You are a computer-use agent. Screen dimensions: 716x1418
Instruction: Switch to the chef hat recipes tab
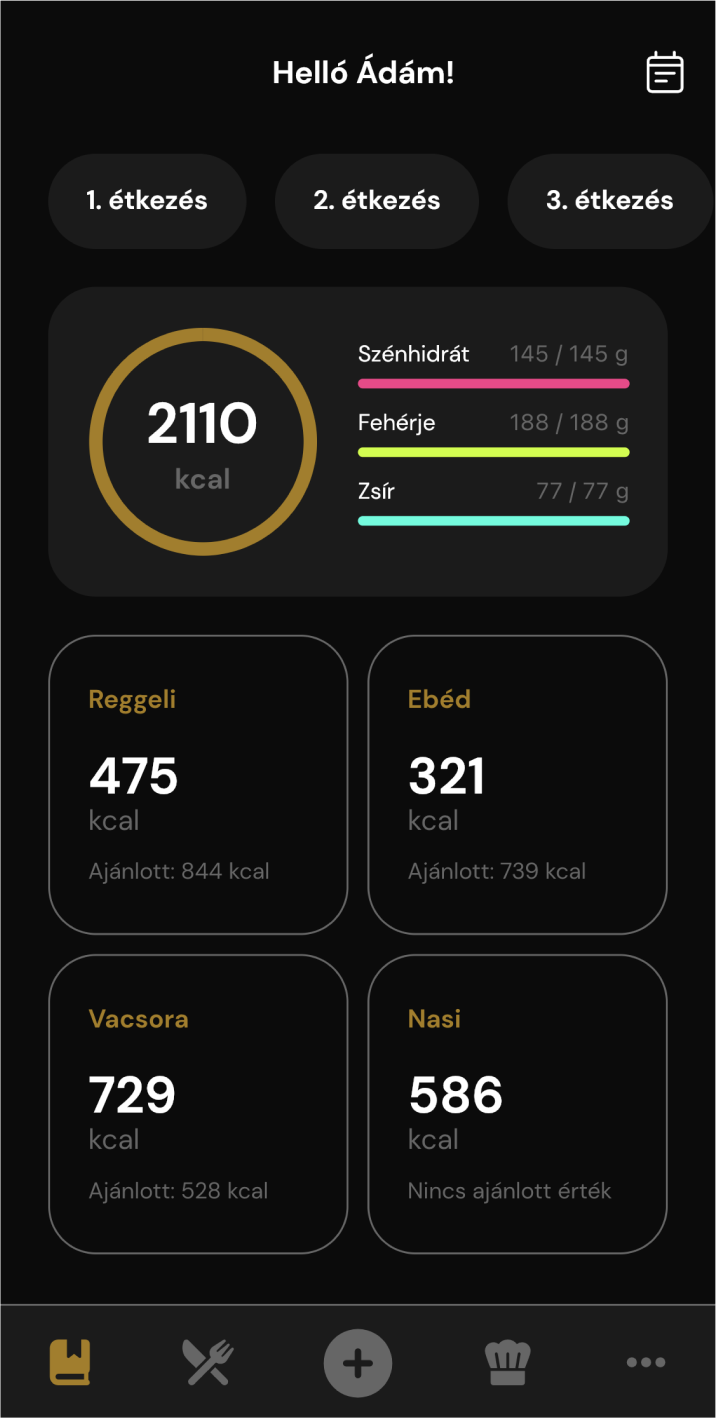point(507,1362)
